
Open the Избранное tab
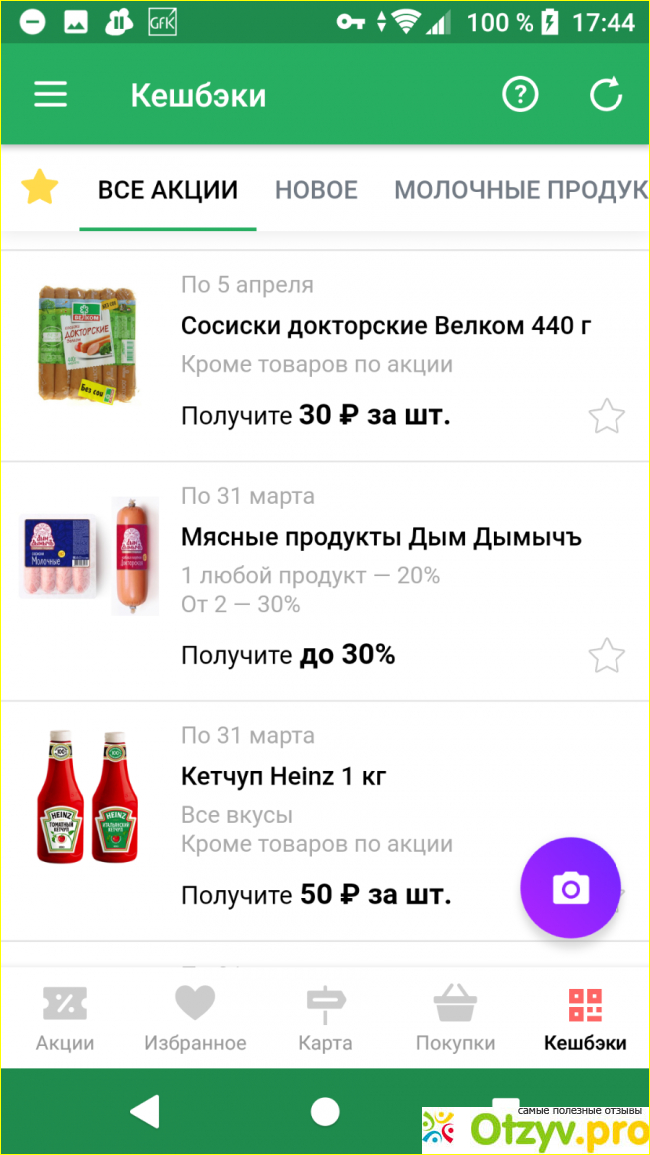coord(195,1018)
